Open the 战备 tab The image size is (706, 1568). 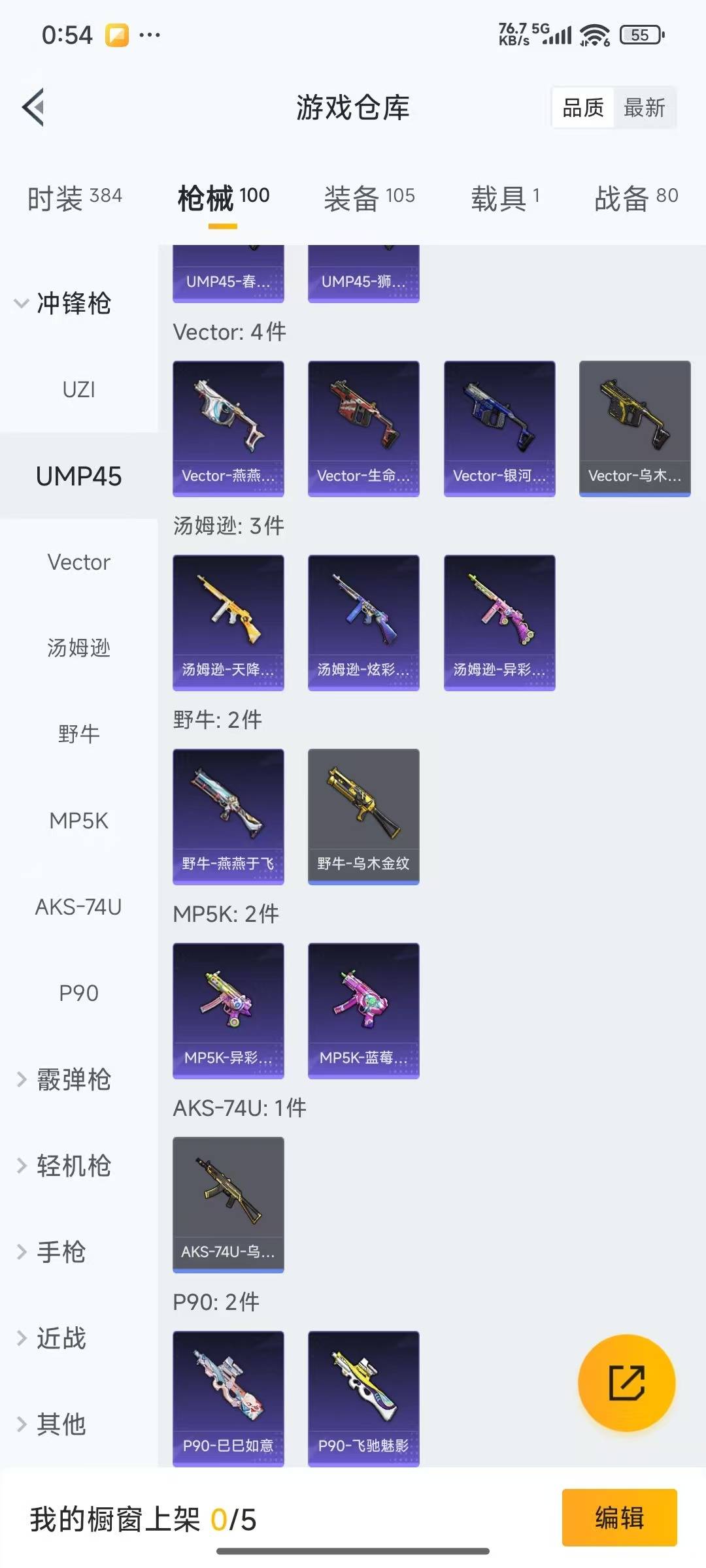click(x=635, y=197)
